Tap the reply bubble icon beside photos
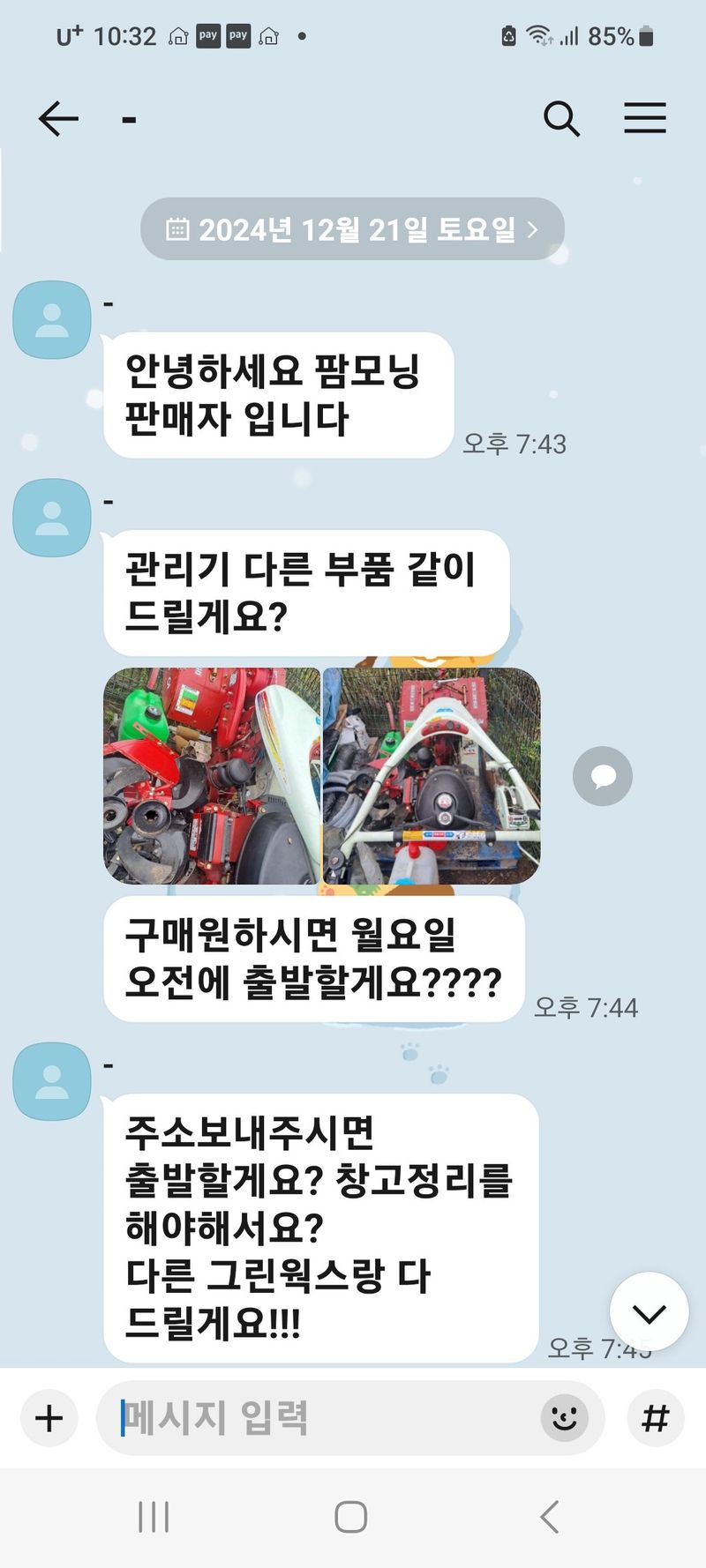Screen dimensions: 706x1568 click(602, 776)
